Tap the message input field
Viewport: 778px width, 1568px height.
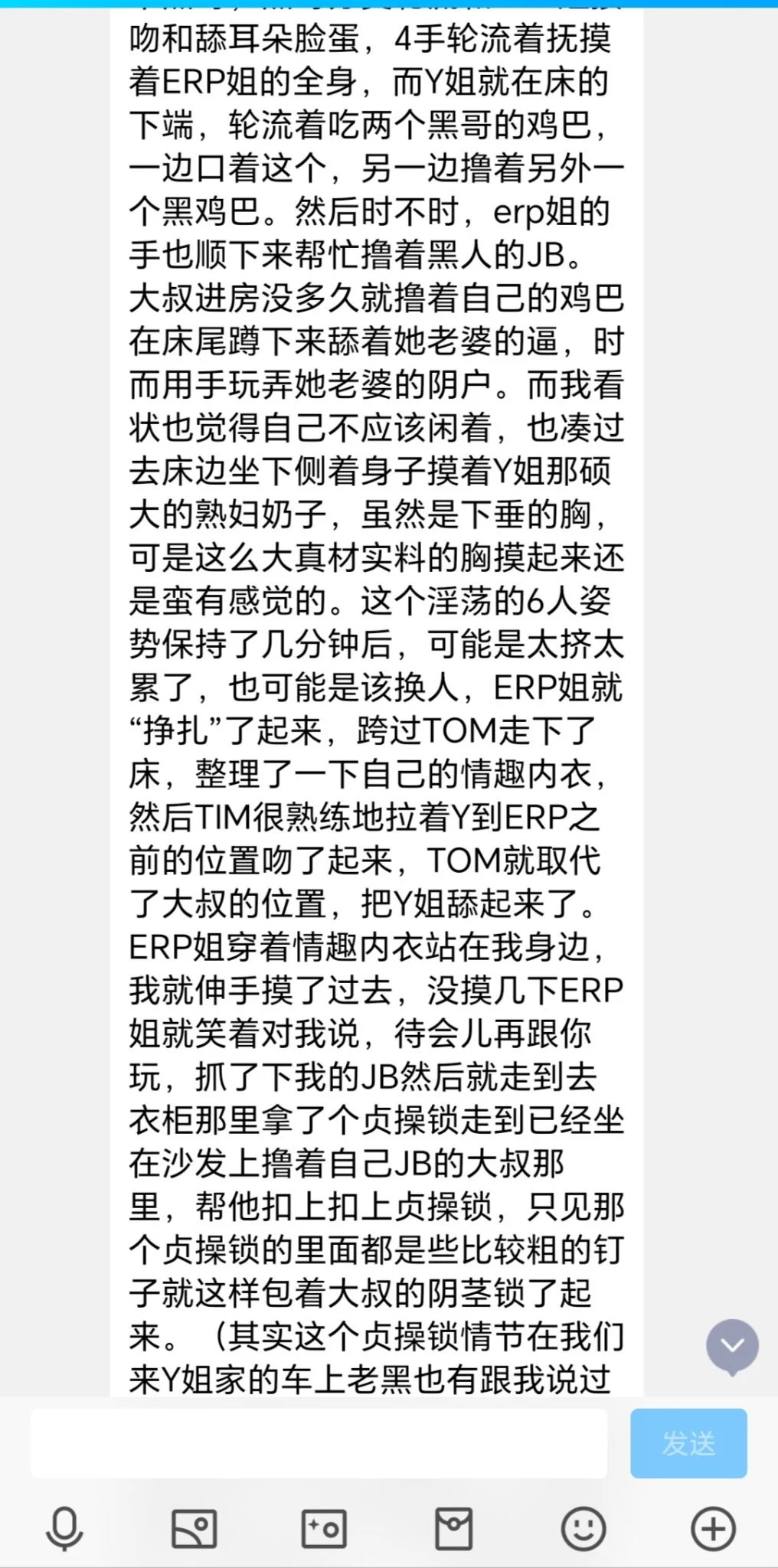click(319, 1443)
